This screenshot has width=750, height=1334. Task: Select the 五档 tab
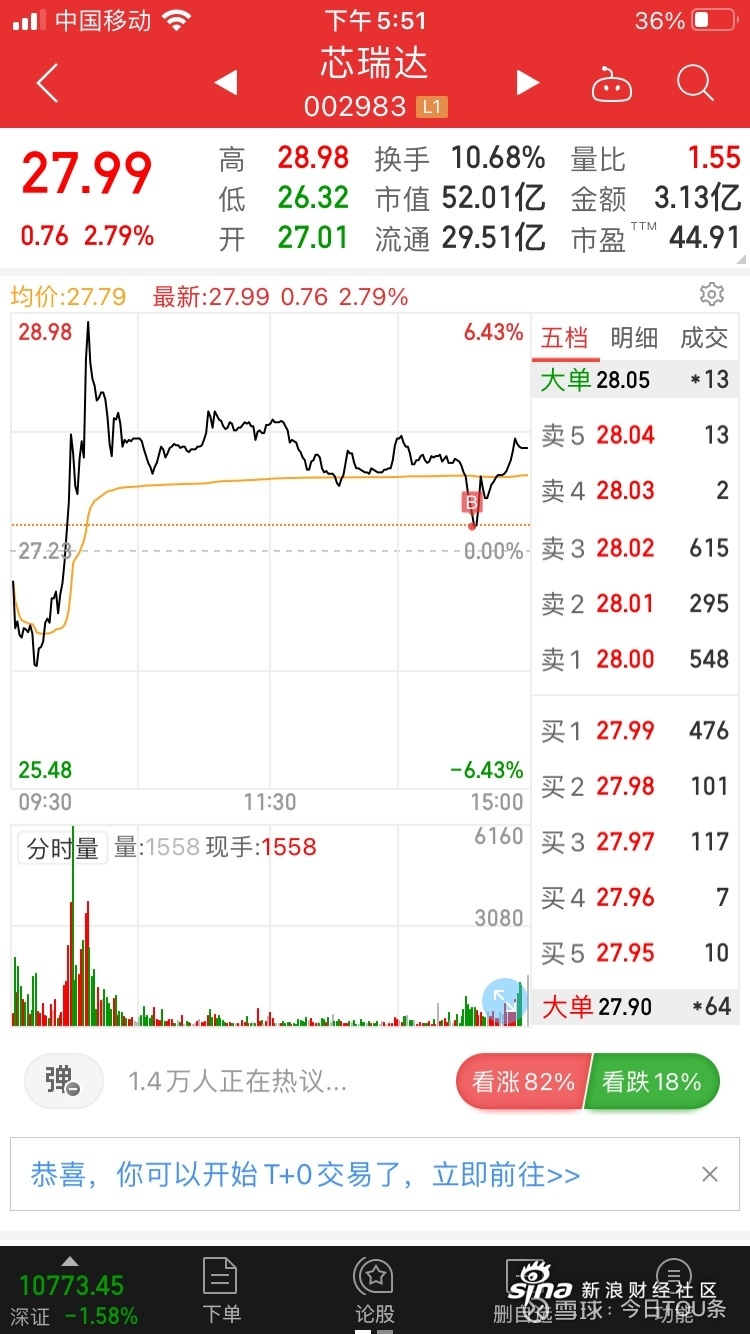[565, 338]
